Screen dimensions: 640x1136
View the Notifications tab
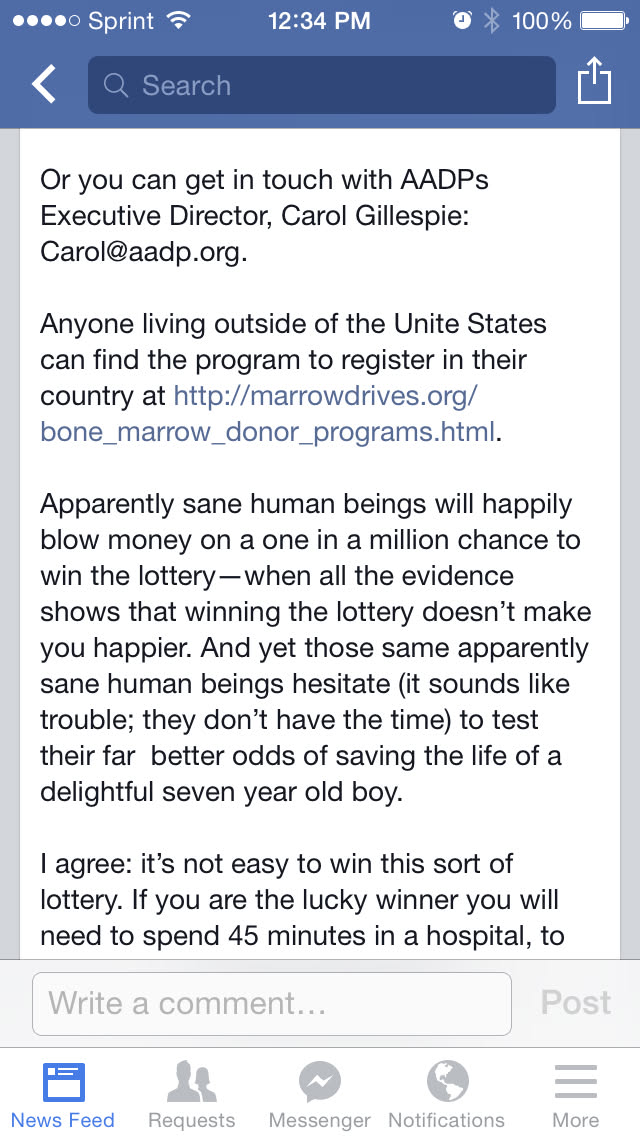pyautogui.click(x=447, y=1093)
